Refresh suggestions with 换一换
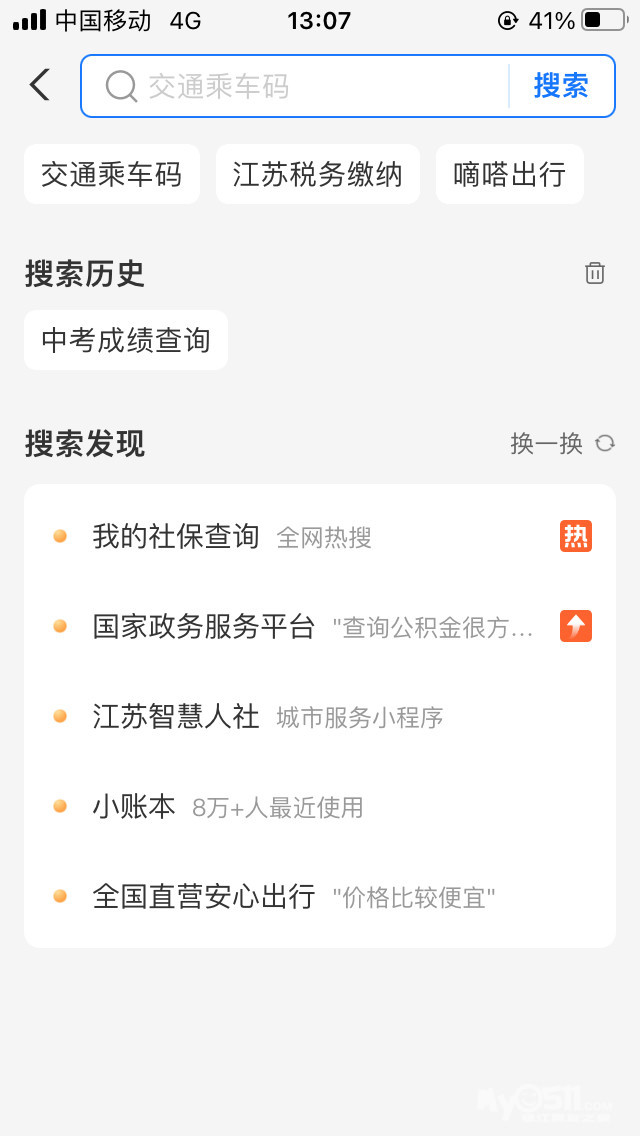This screenshot has height=1136, width=640. click(x=562, y=443)
